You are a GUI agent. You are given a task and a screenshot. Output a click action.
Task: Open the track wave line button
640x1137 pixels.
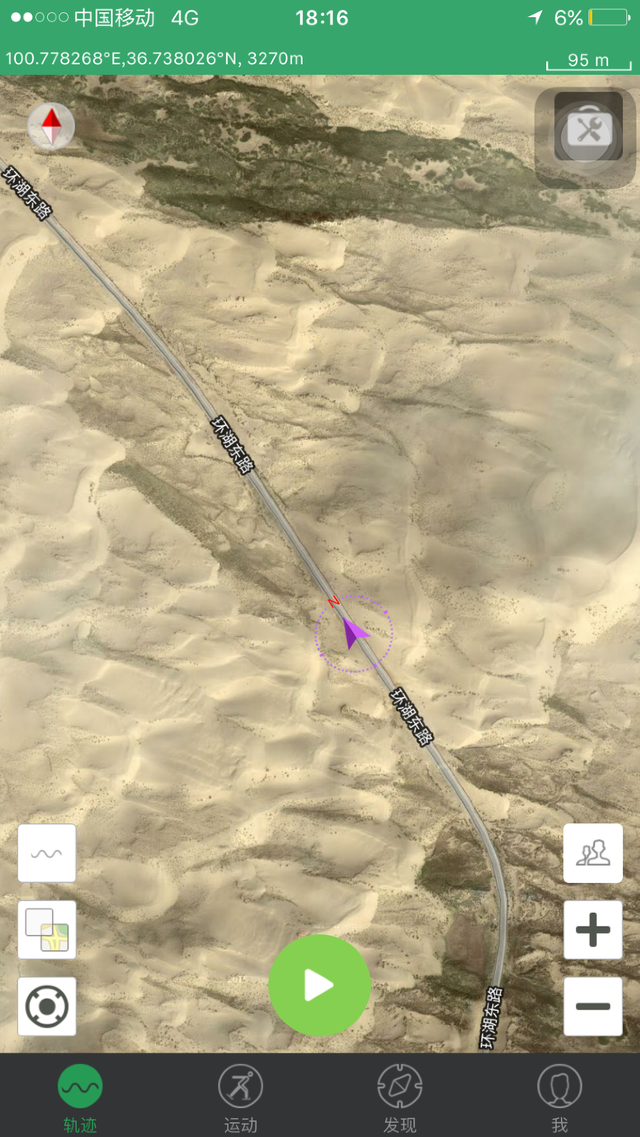(x=47, y=853)
